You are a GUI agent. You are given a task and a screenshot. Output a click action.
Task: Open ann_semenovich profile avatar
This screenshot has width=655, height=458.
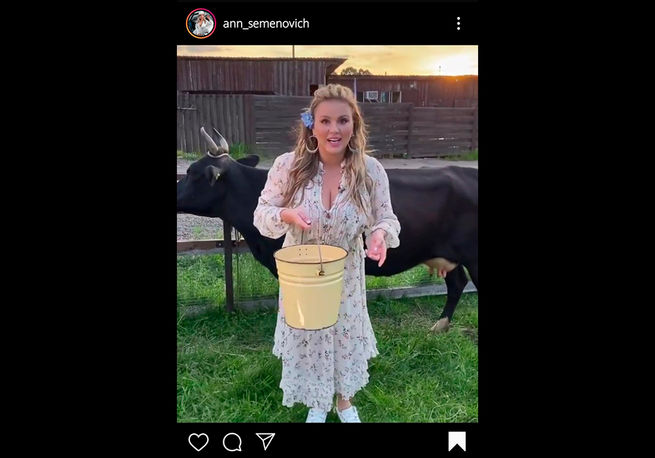[201, 23]
